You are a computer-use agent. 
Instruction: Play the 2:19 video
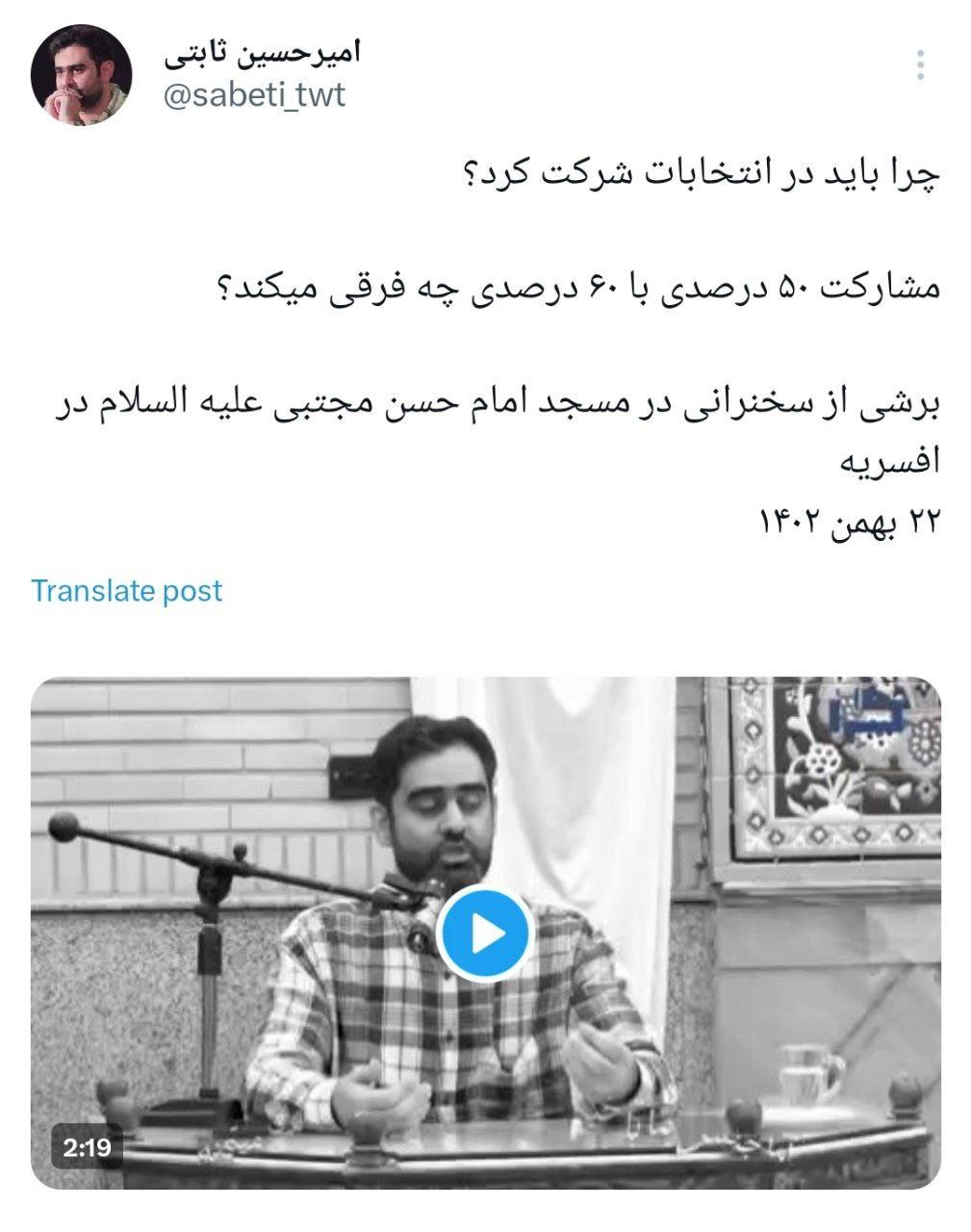click(484, 933)
